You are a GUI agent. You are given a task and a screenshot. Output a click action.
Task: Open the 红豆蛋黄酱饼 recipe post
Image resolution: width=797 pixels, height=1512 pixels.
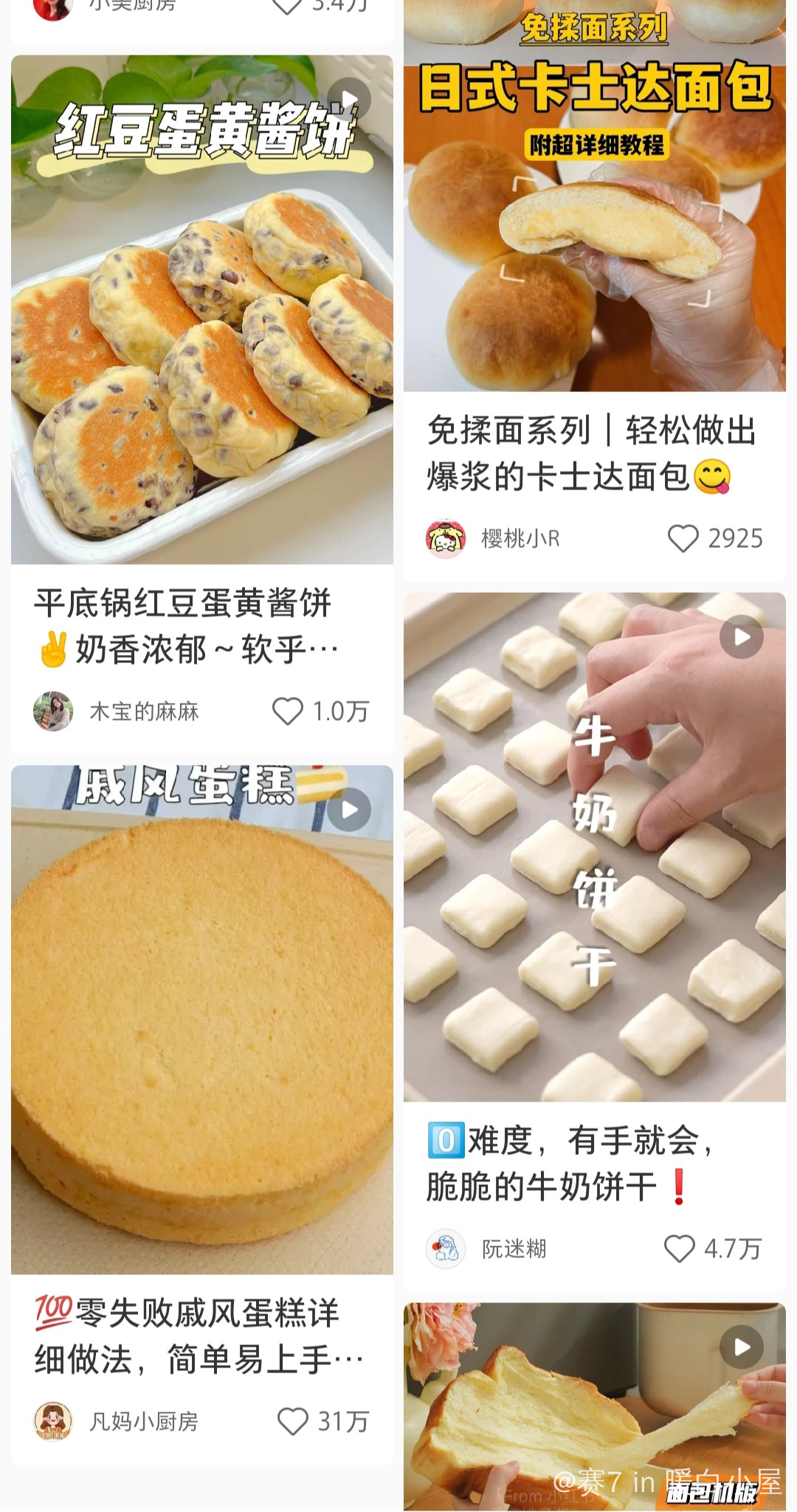(x=201, y=310)
